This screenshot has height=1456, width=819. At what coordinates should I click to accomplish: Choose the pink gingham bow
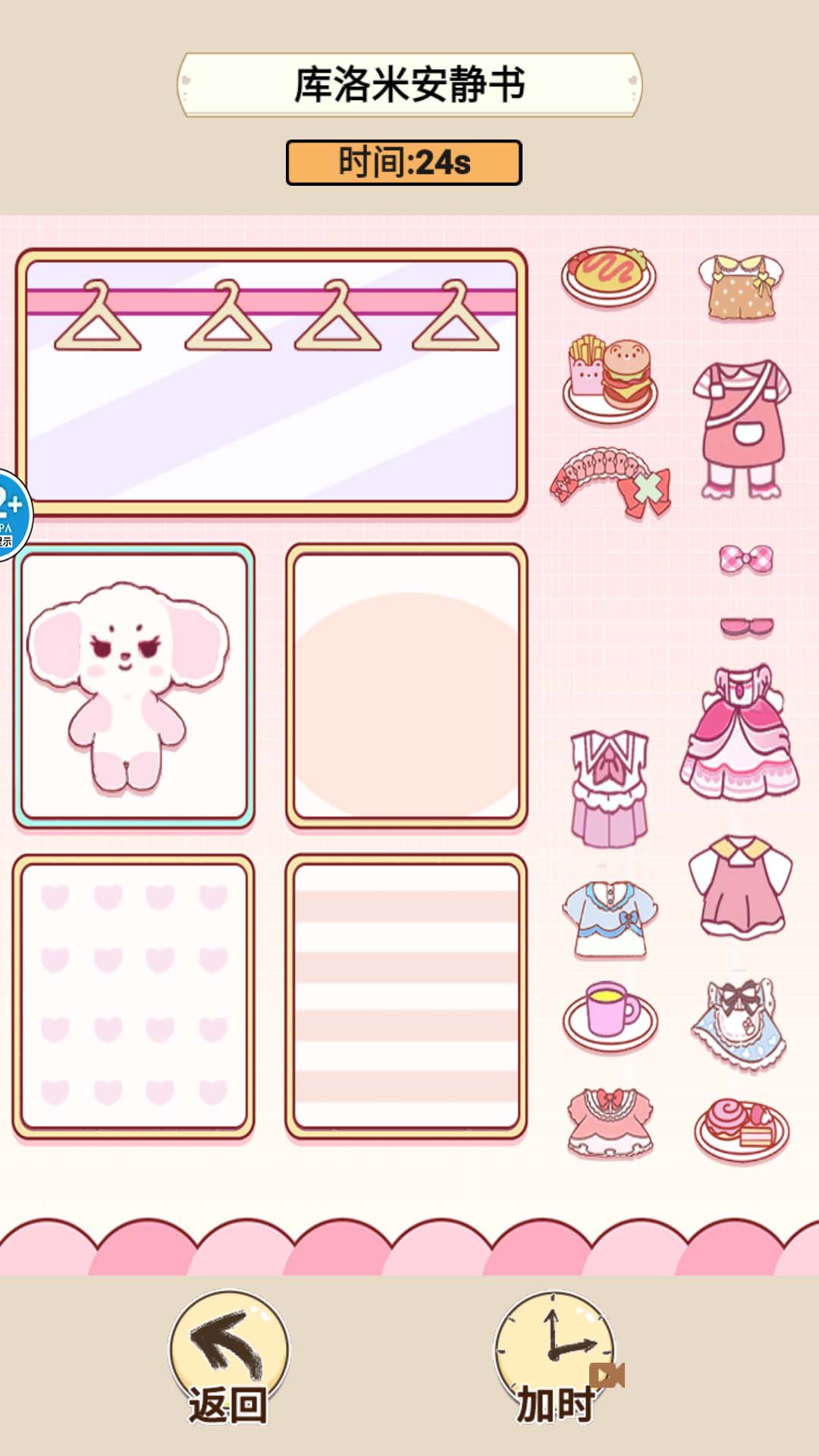[x=746, y=560]
